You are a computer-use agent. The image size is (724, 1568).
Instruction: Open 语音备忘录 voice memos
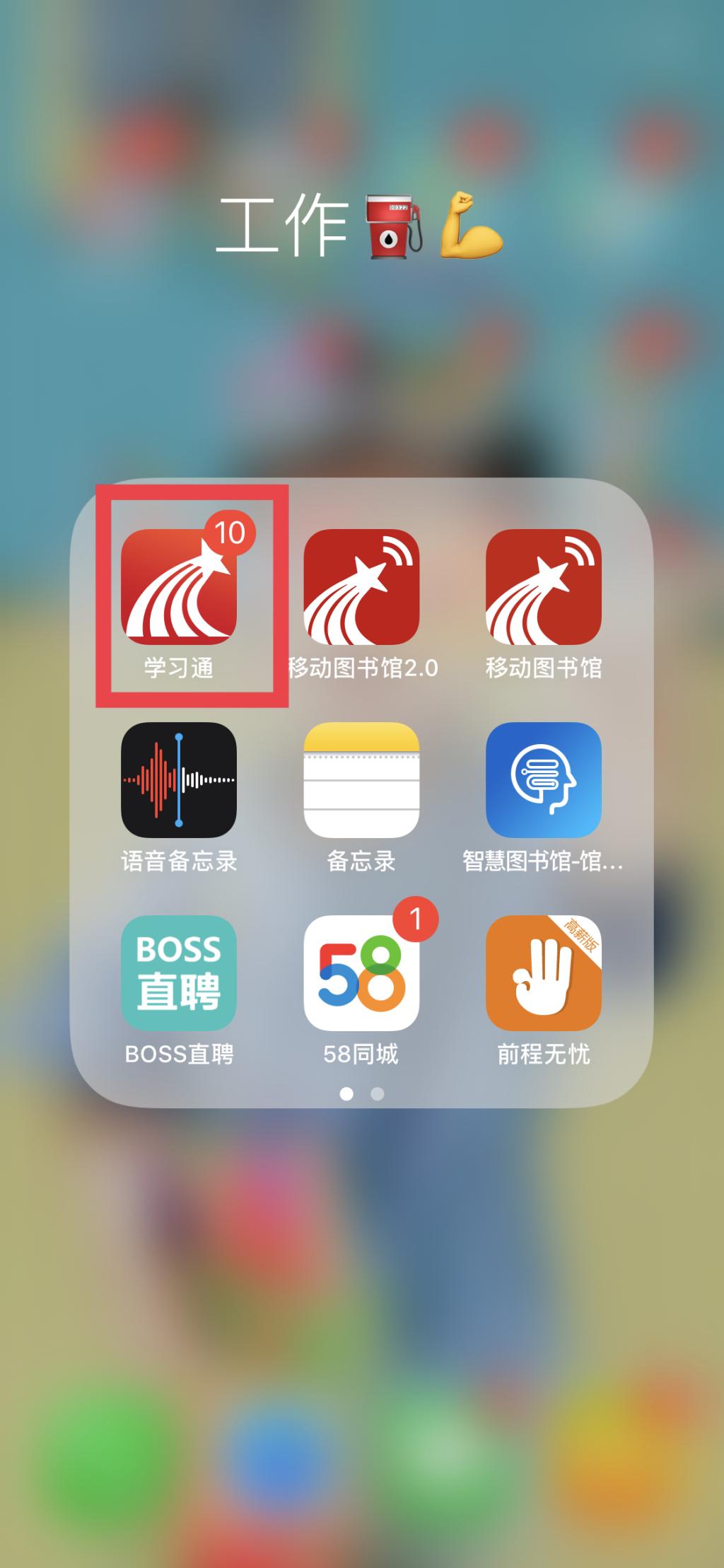point(179,779)
